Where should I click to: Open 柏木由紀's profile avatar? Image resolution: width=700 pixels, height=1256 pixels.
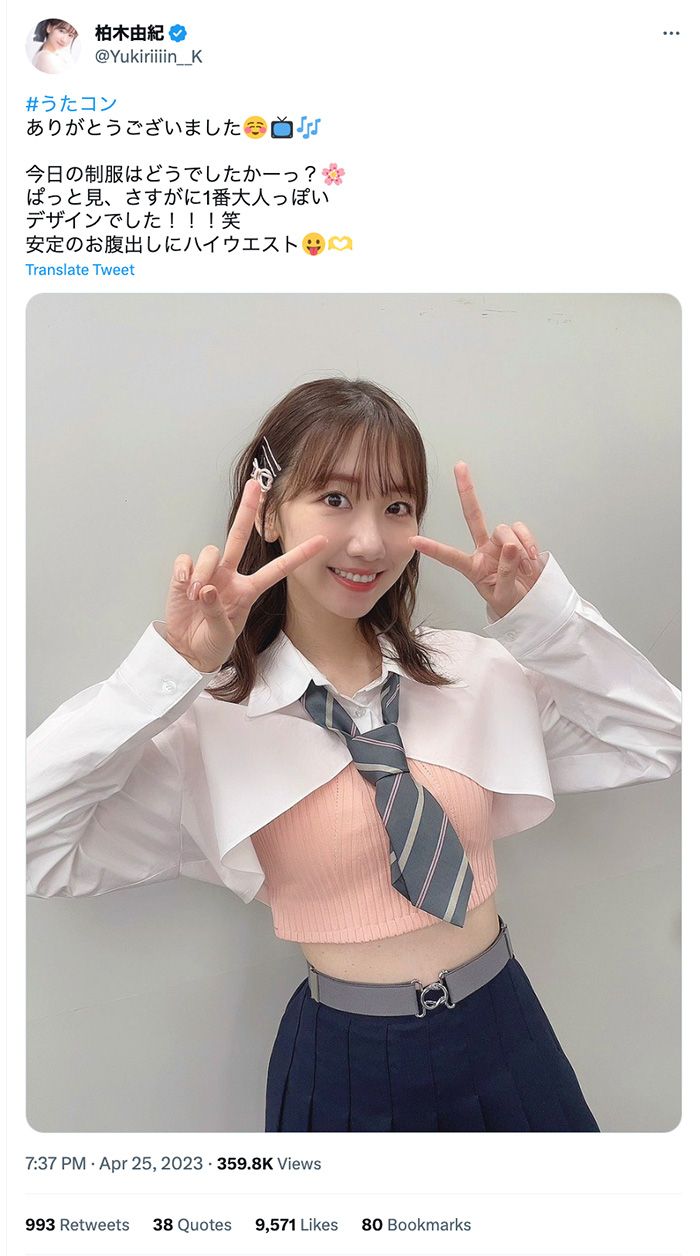click(x=52, y=45)
